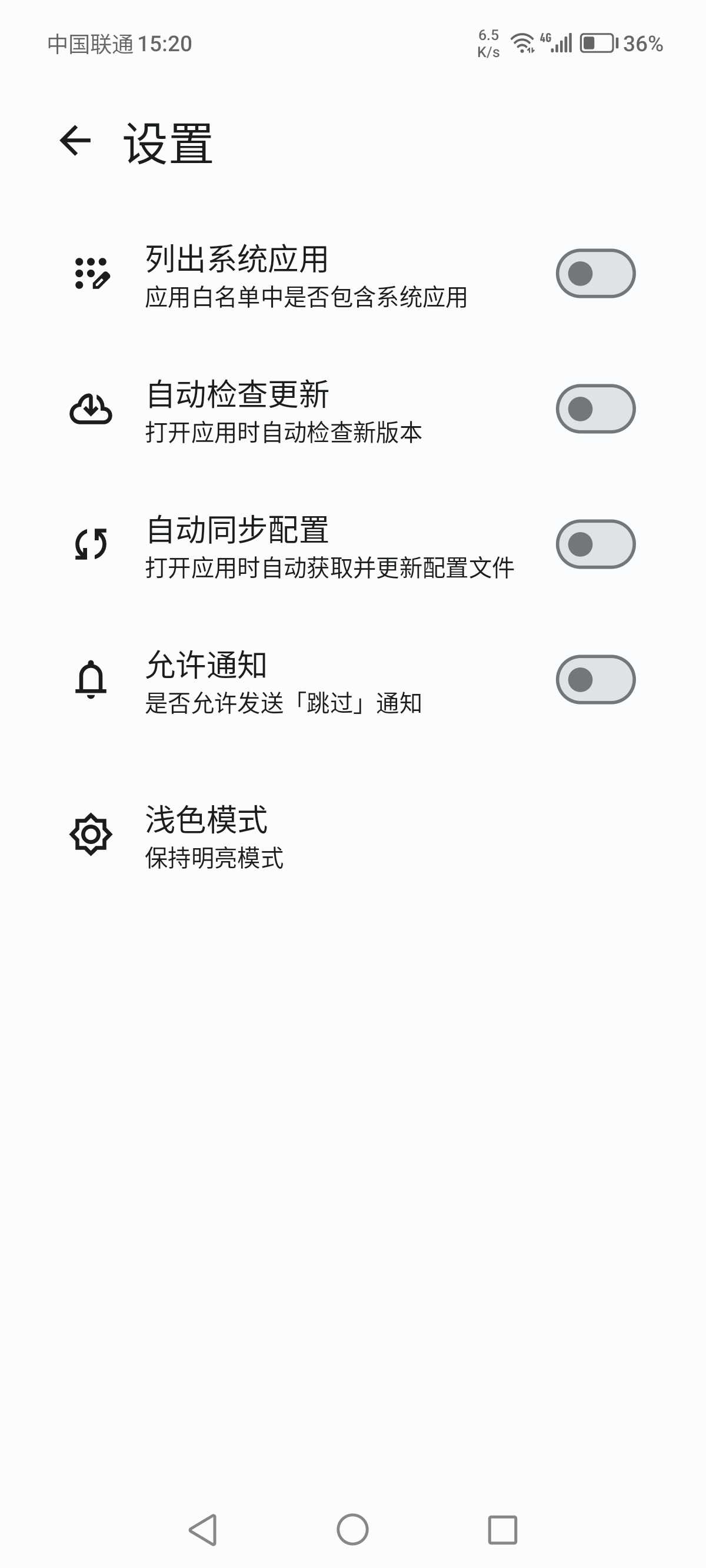The height and width of the screenshot is (1568, 706).
Task: Go back from the 设置 page
Action: tap(75, 141)
